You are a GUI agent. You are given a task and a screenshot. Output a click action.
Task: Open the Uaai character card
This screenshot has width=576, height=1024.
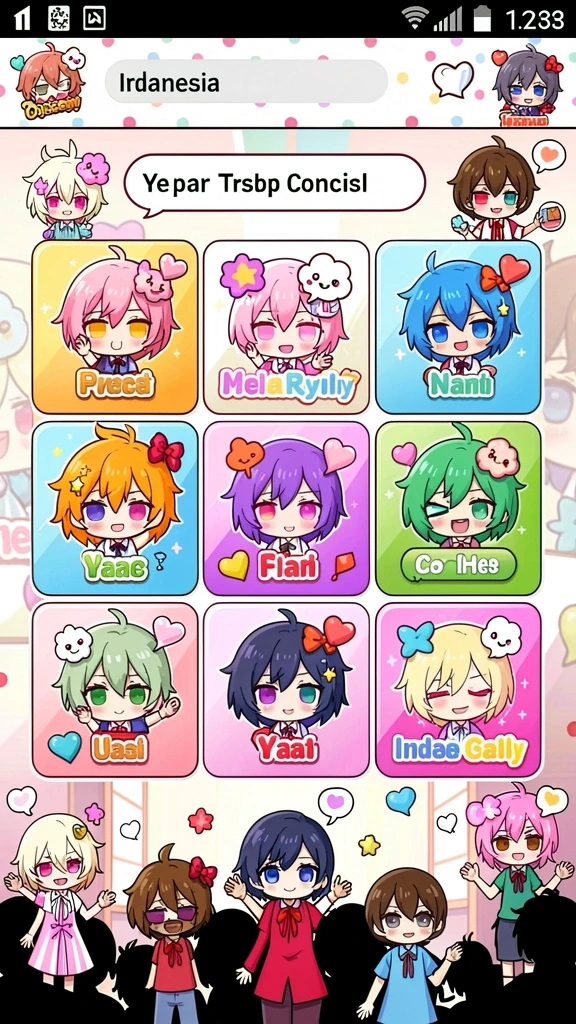(115, 690)
